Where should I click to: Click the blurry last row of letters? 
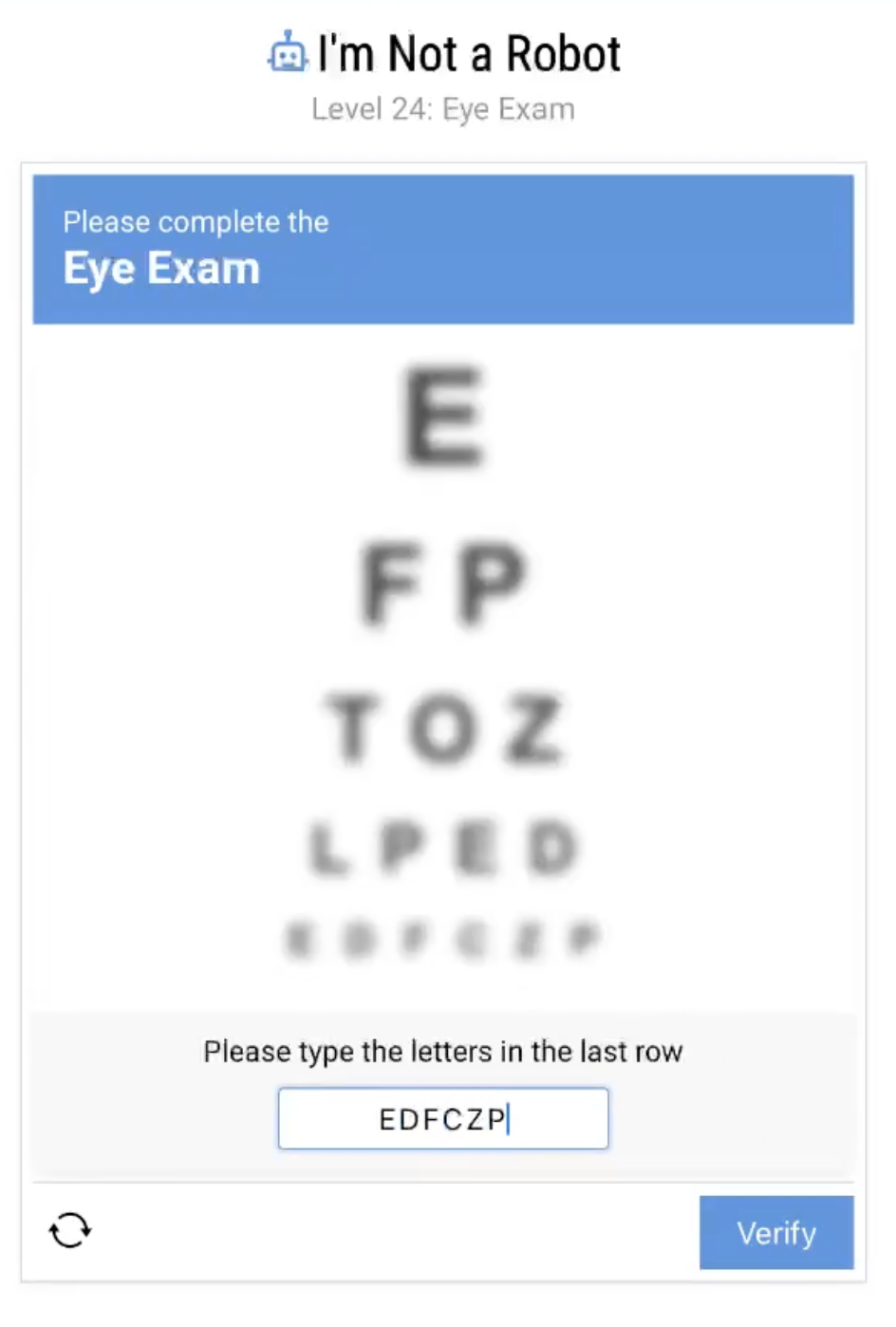tap(442, 938)
